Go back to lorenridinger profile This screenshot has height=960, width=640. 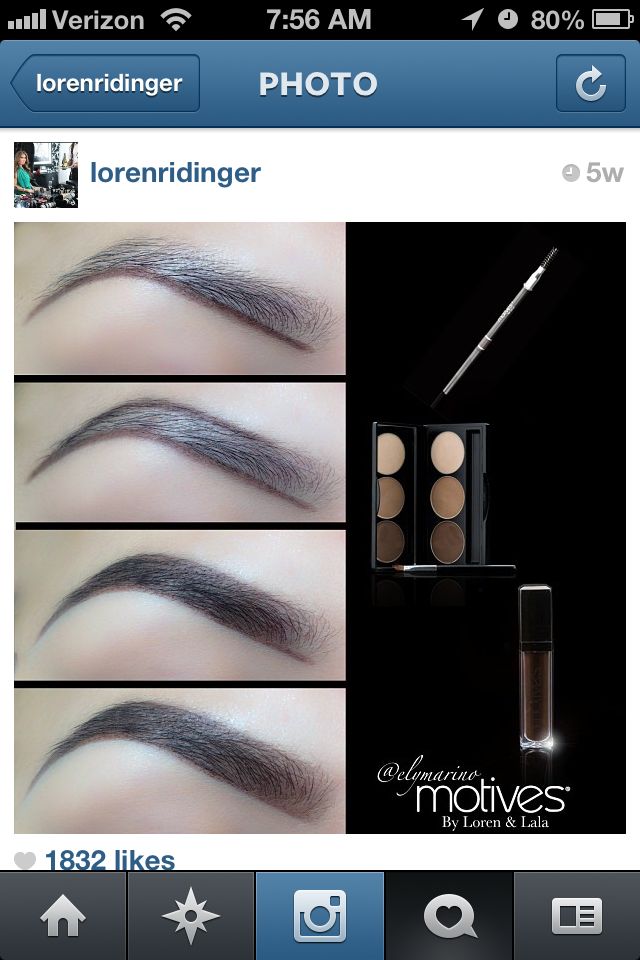(x=106, y=84)
